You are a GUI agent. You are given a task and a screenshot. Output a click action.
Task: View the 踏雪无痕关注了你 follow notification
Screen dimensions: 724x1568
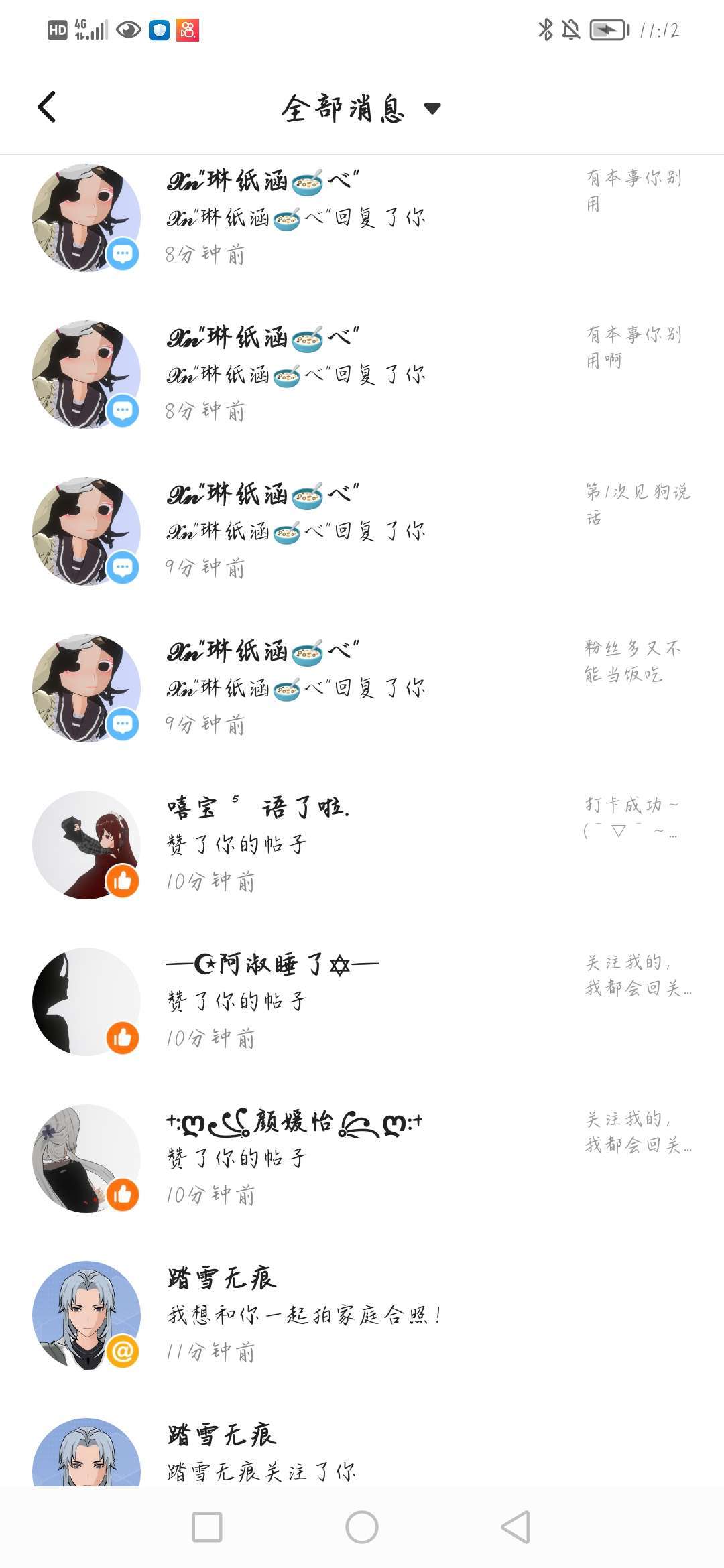[x=362, y=1454]
